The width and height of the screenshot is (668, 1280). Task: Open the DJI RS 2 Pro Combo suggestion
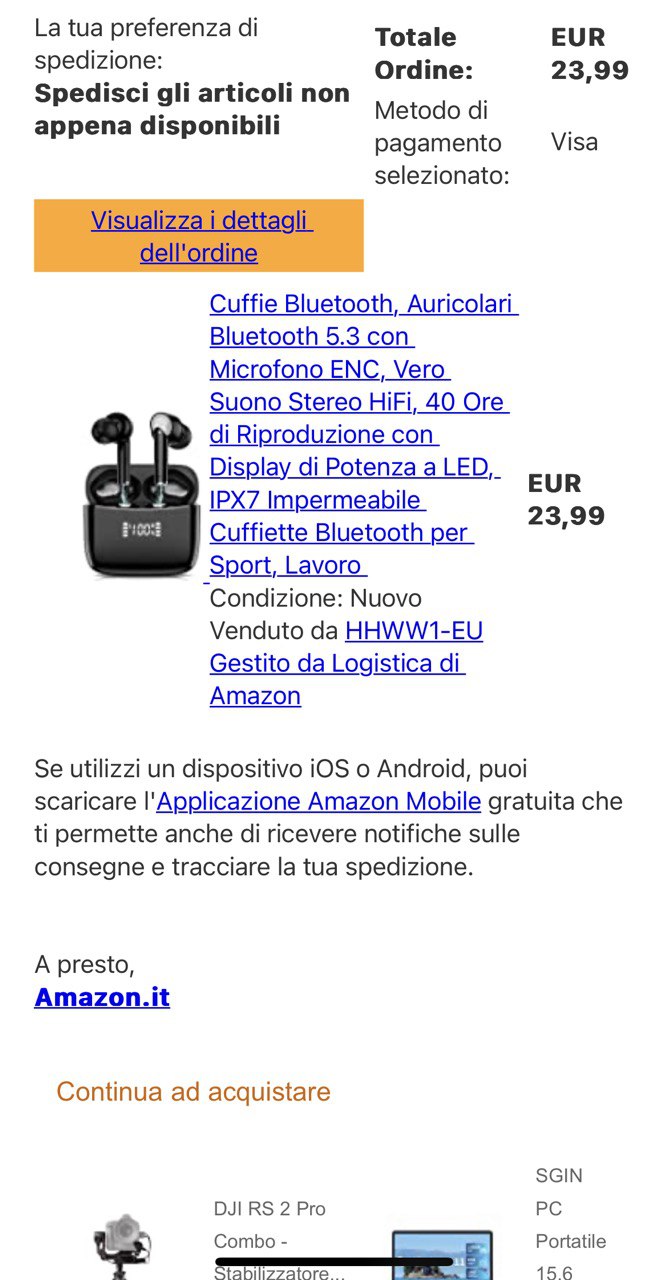[x=270, y=1240]
